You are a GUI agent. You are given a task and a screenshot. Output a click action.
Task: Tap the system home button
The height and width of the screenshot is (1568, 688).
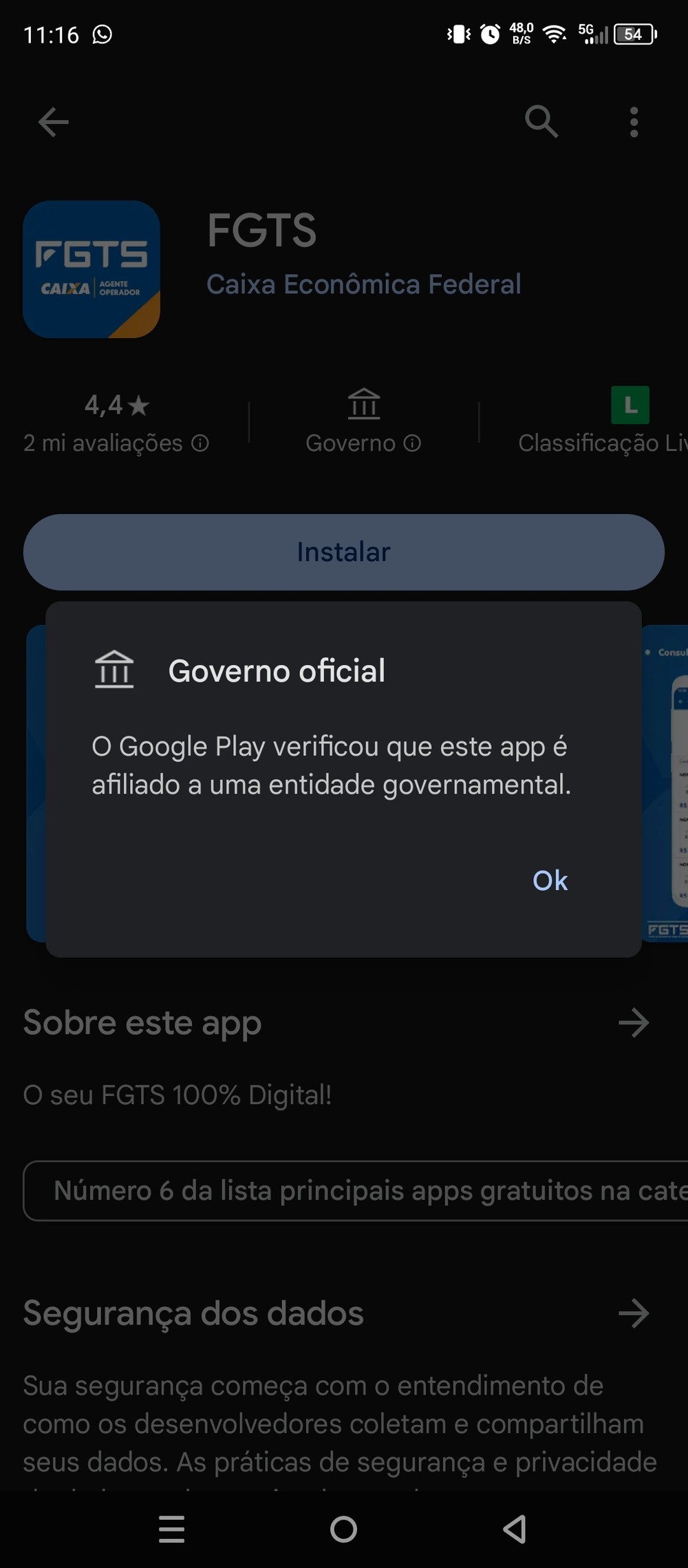(343, 1529)
